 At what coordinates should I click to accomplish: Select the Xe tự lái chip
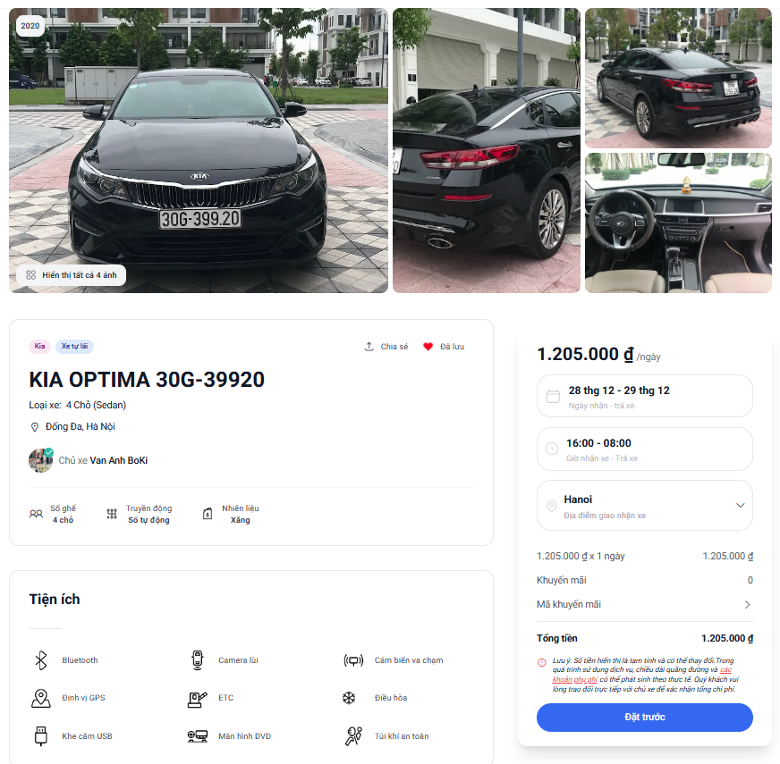pyautogui.click(x=74, y=347)
